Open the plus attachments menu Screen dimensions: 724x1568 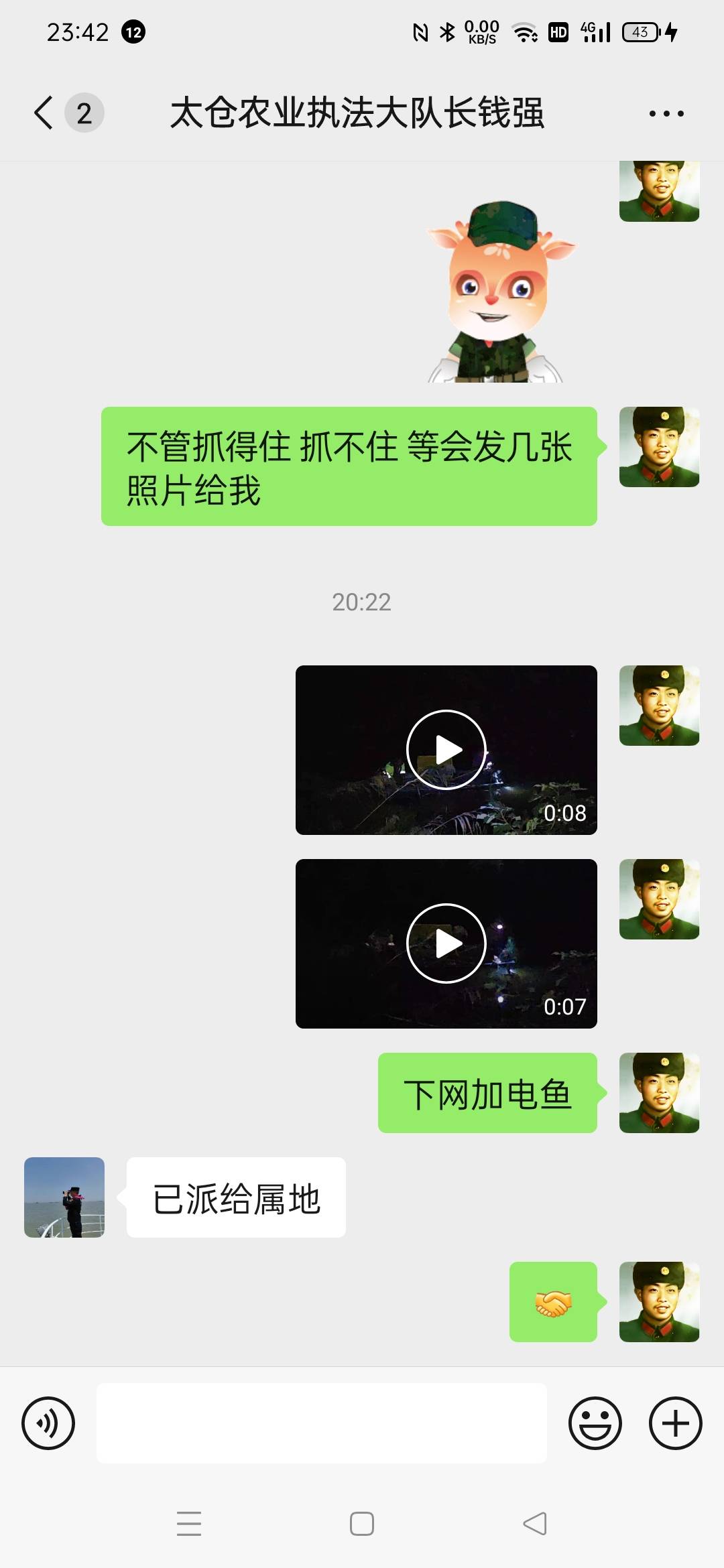coord(675,1423)
